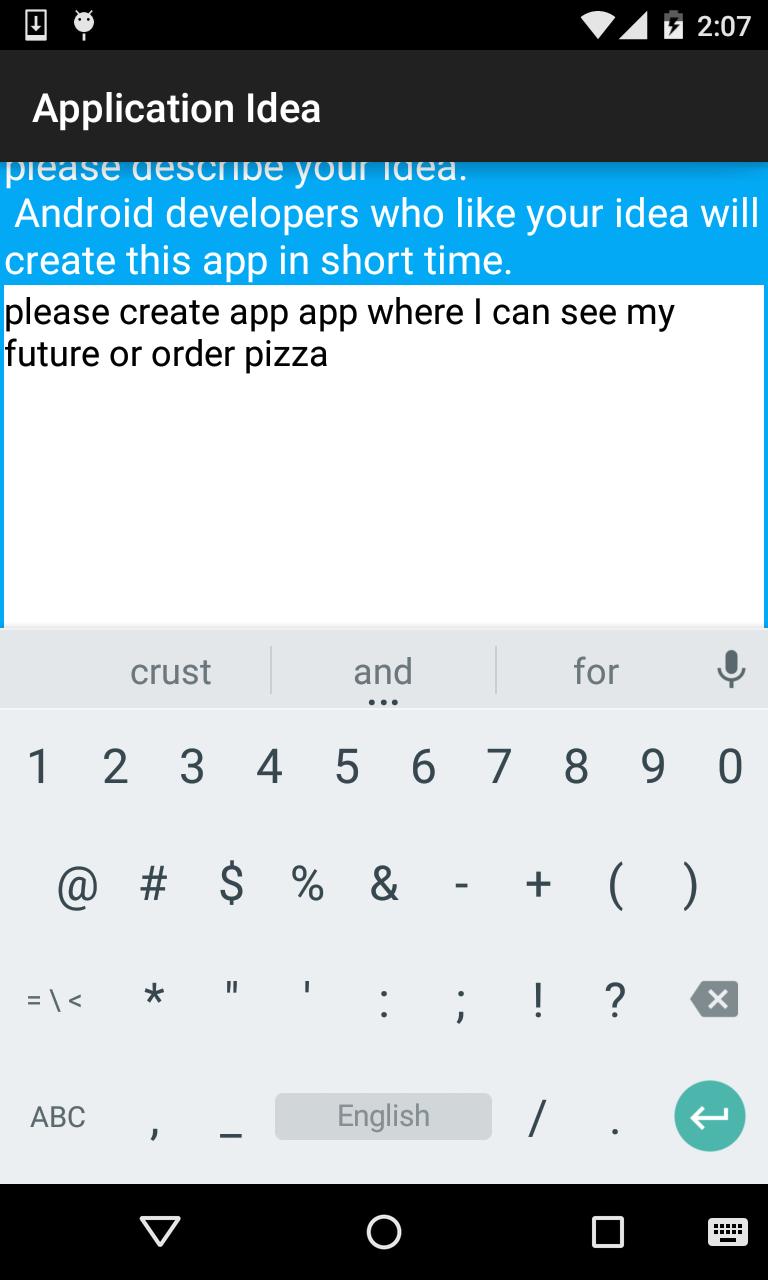Screen dimensions: 768x1280
Task: Change input language via the English spacebar key
Action: [383, 1116]
